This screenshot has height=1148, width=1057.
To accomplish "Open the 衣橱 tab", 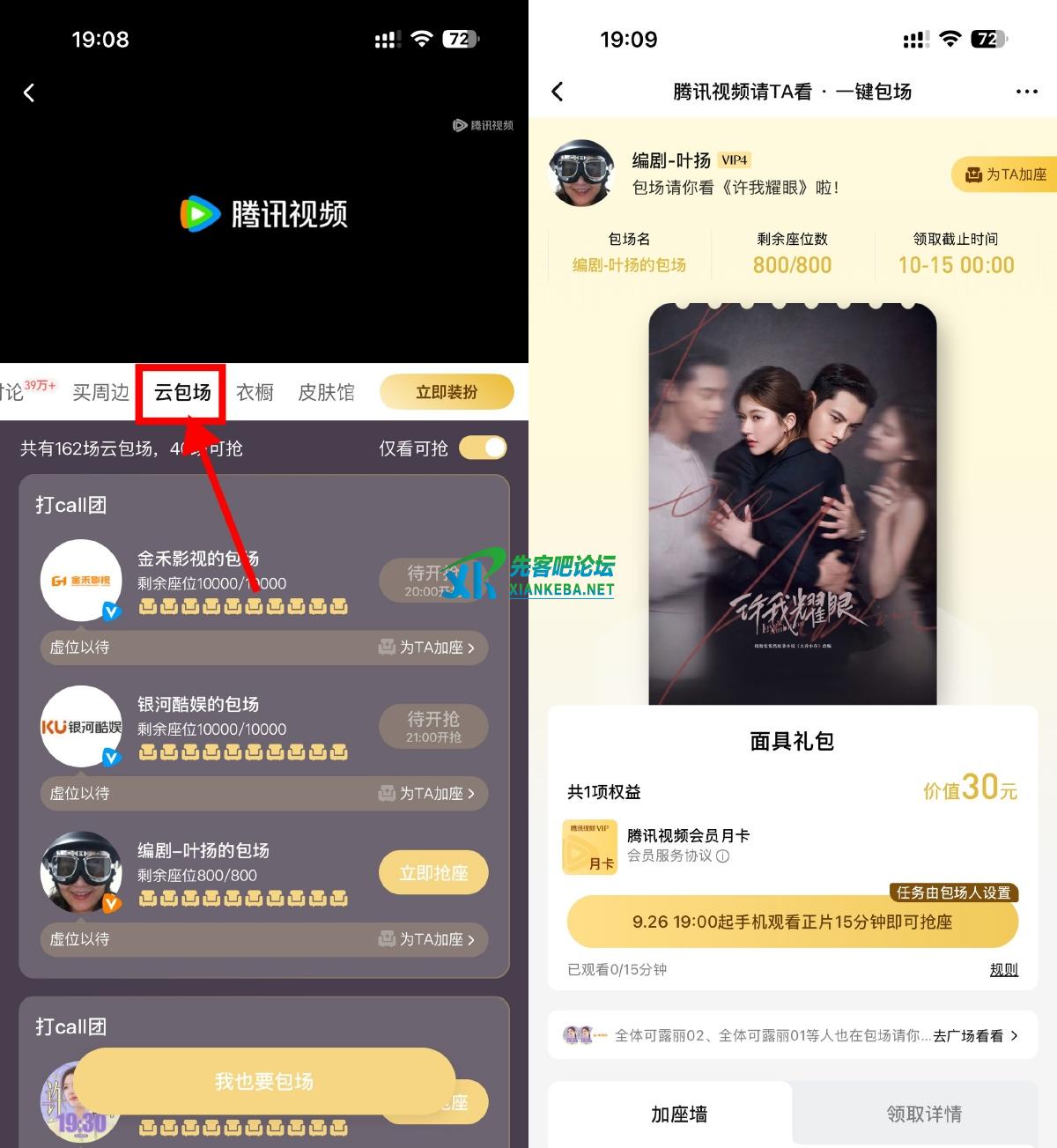I will [255, 392].
